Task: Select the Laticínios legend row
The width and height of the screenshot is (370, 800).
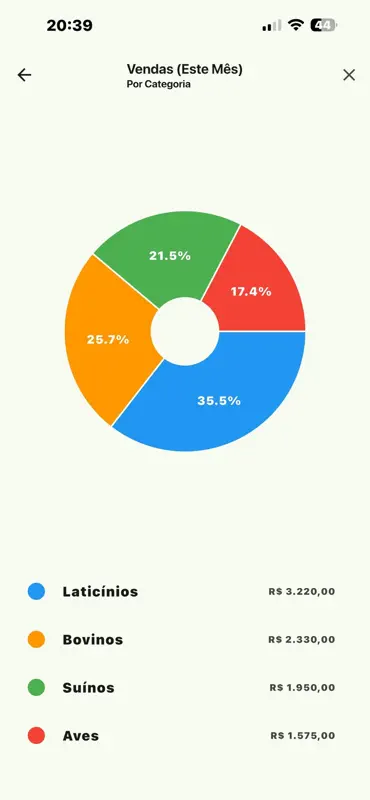Action: point(185,591)
